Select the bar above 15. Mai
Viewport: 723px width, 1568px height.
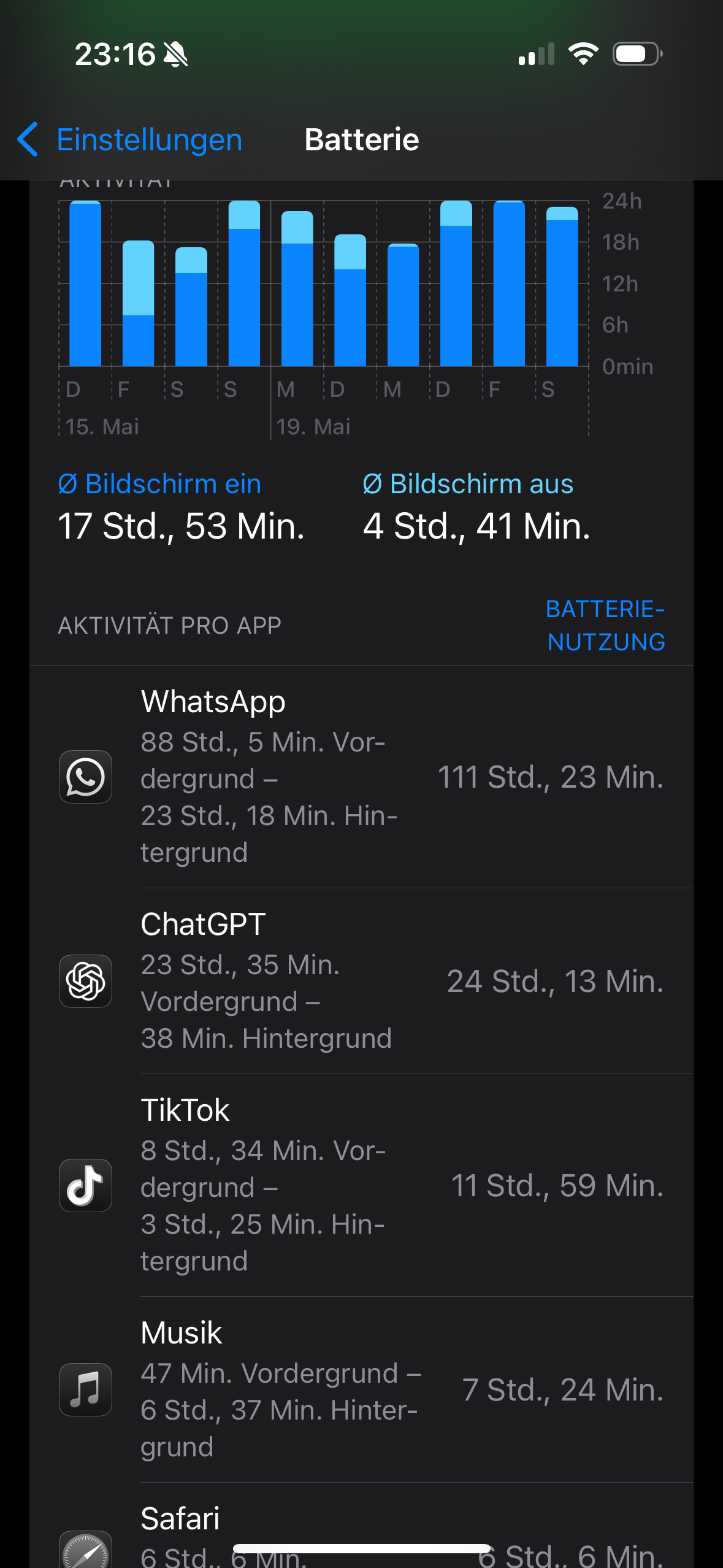[x=85, y=283]
